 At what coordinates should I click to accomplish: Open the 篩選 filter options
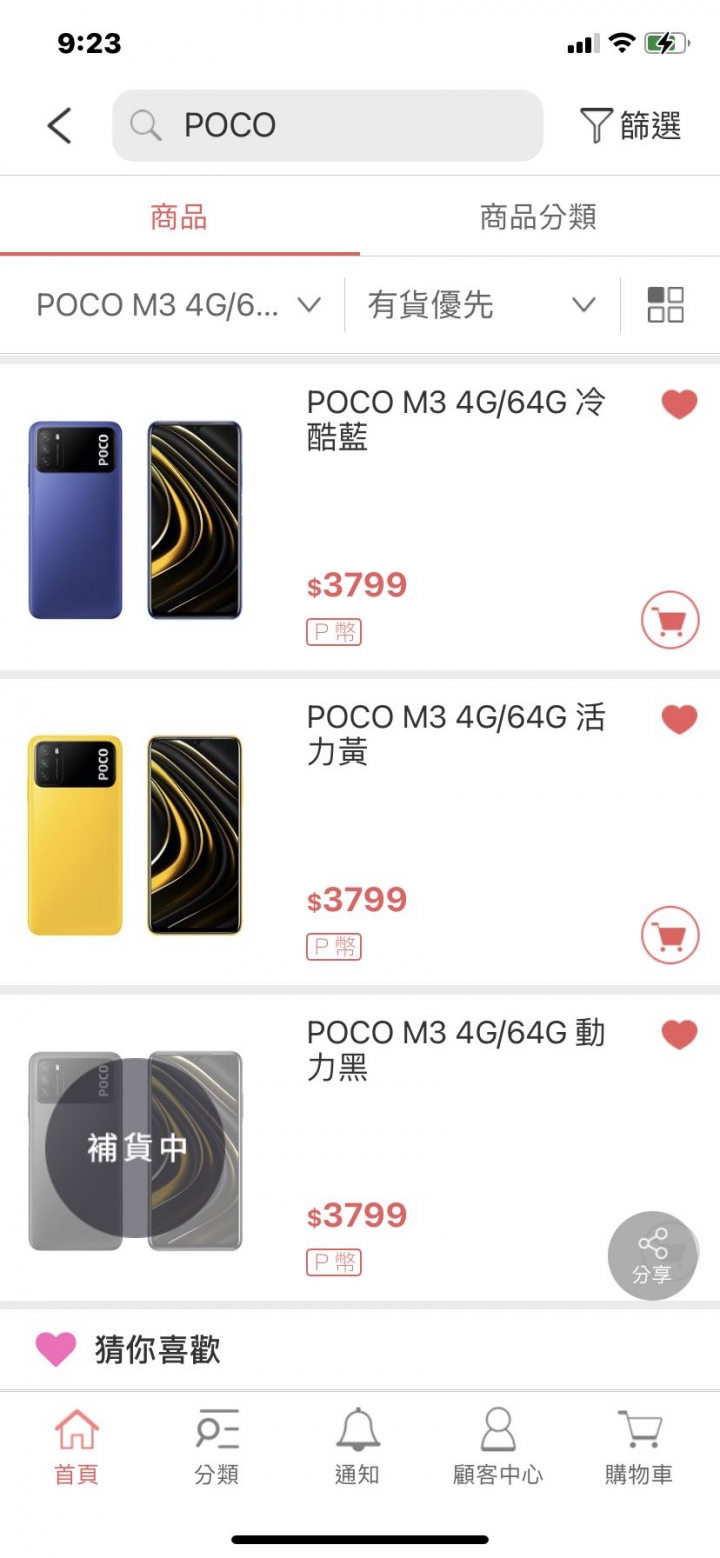pos(630,126)
